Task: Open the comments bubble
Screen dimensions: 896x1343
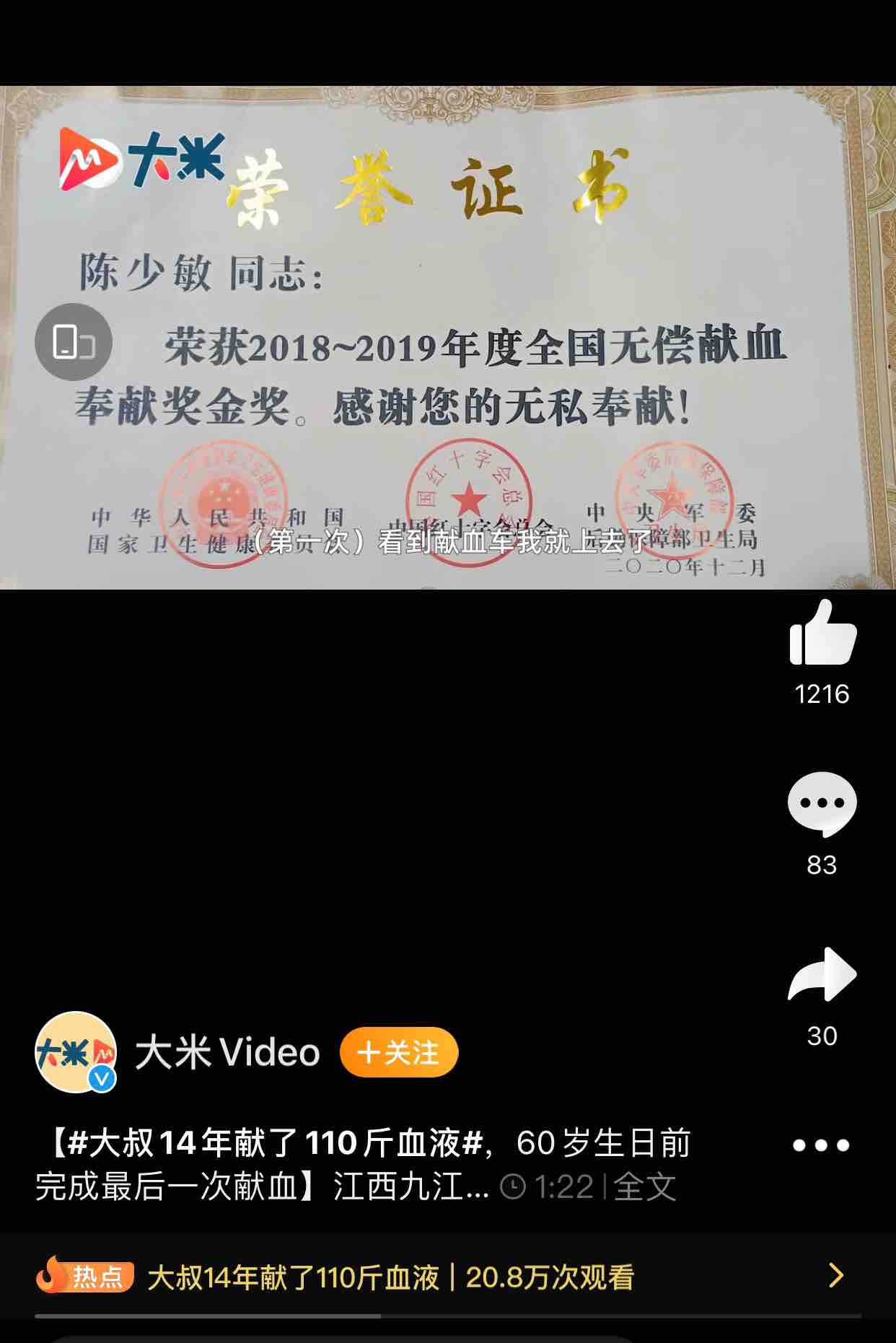Action: pos(822,804)
